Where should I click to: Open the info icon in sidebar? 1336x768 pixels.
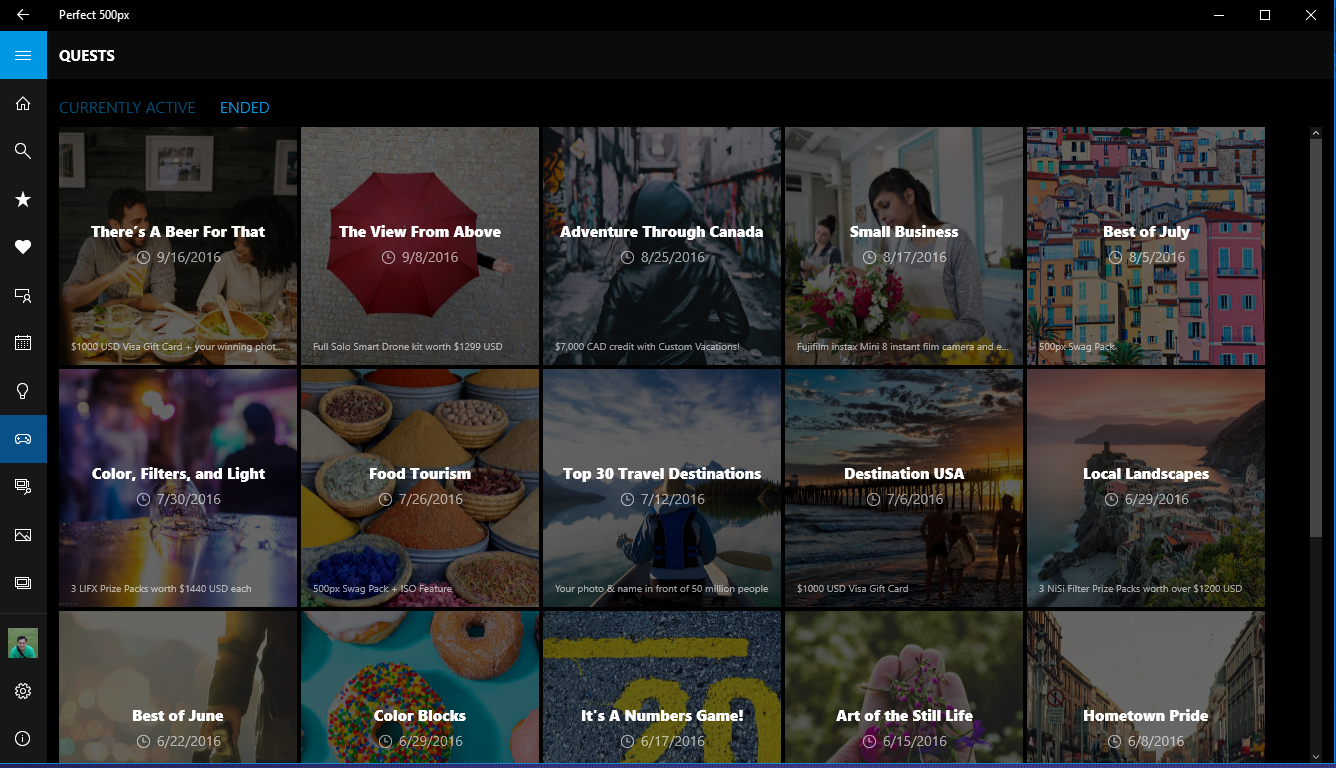23,739
